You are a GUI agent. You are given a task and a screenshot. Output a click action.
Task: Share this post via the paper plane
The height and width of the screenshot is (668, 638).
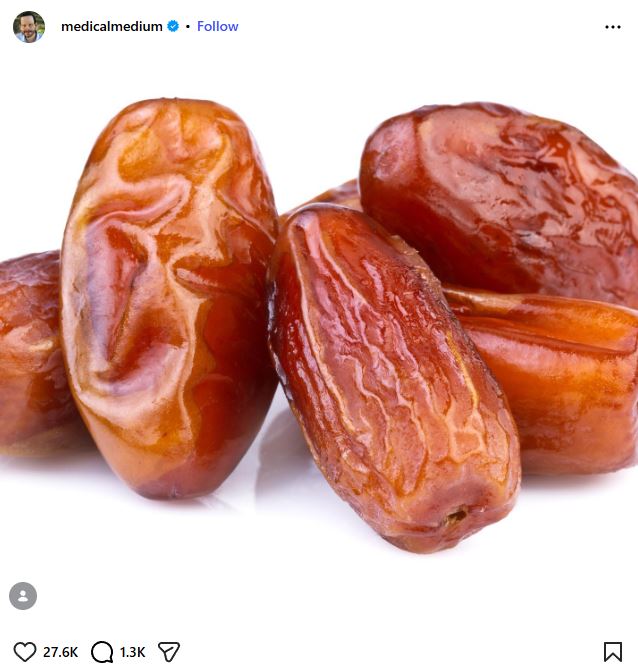pyautogui.click(x=169, y=652)
